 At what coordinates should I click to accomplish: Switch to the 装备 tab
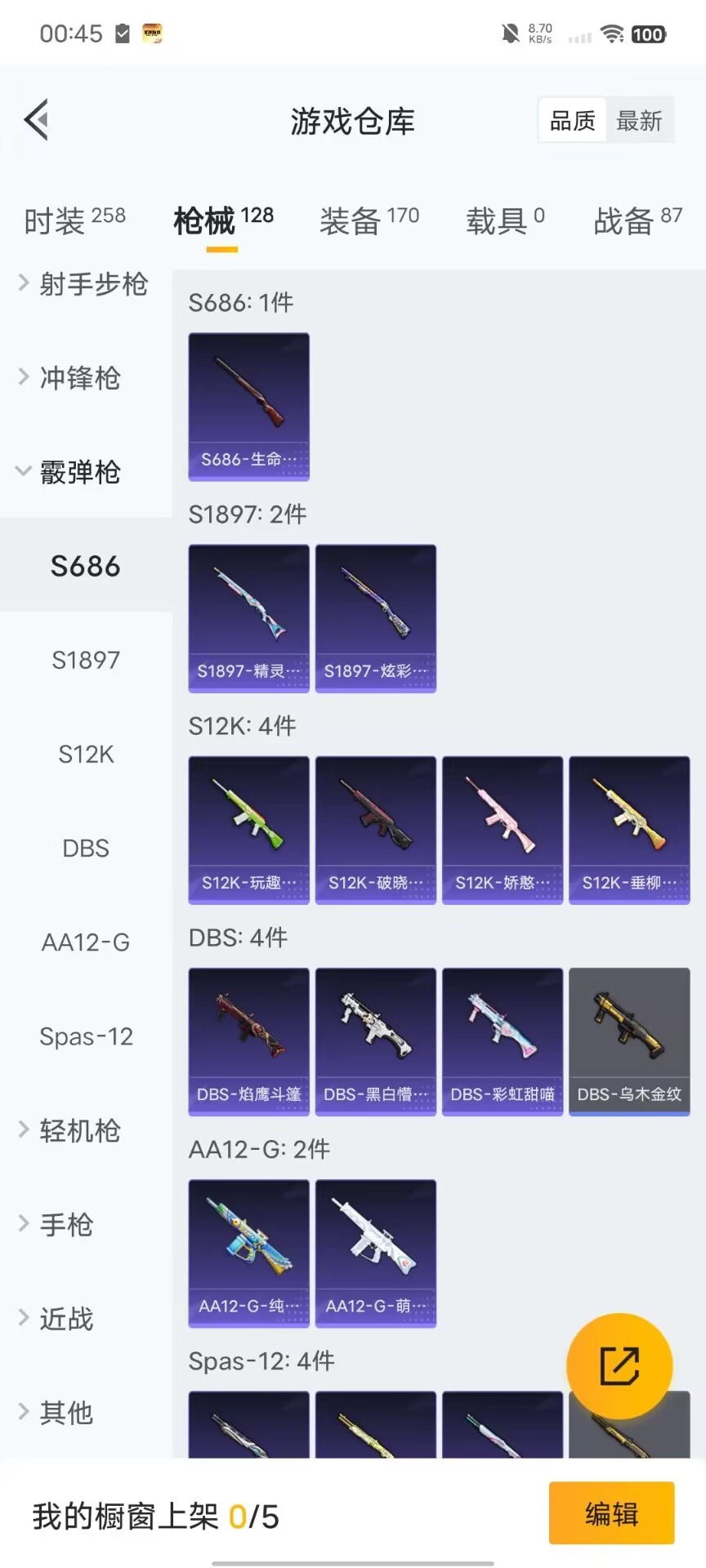(x=369, y=220)
